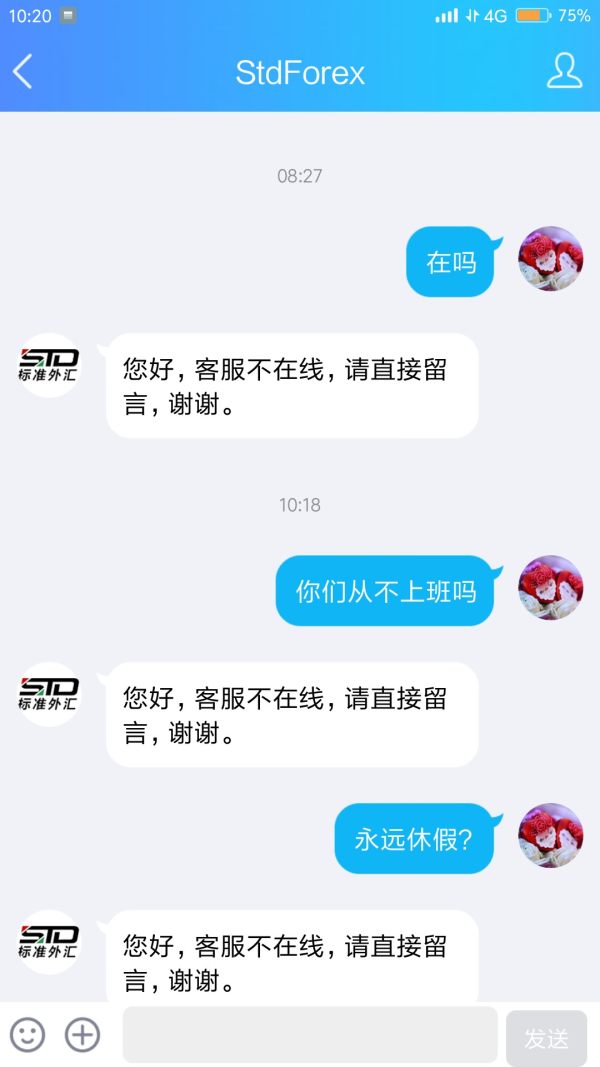This screenshot has height=1067, width=600.
Task: Tap the 发送 send button
Action: point(546,1038)
